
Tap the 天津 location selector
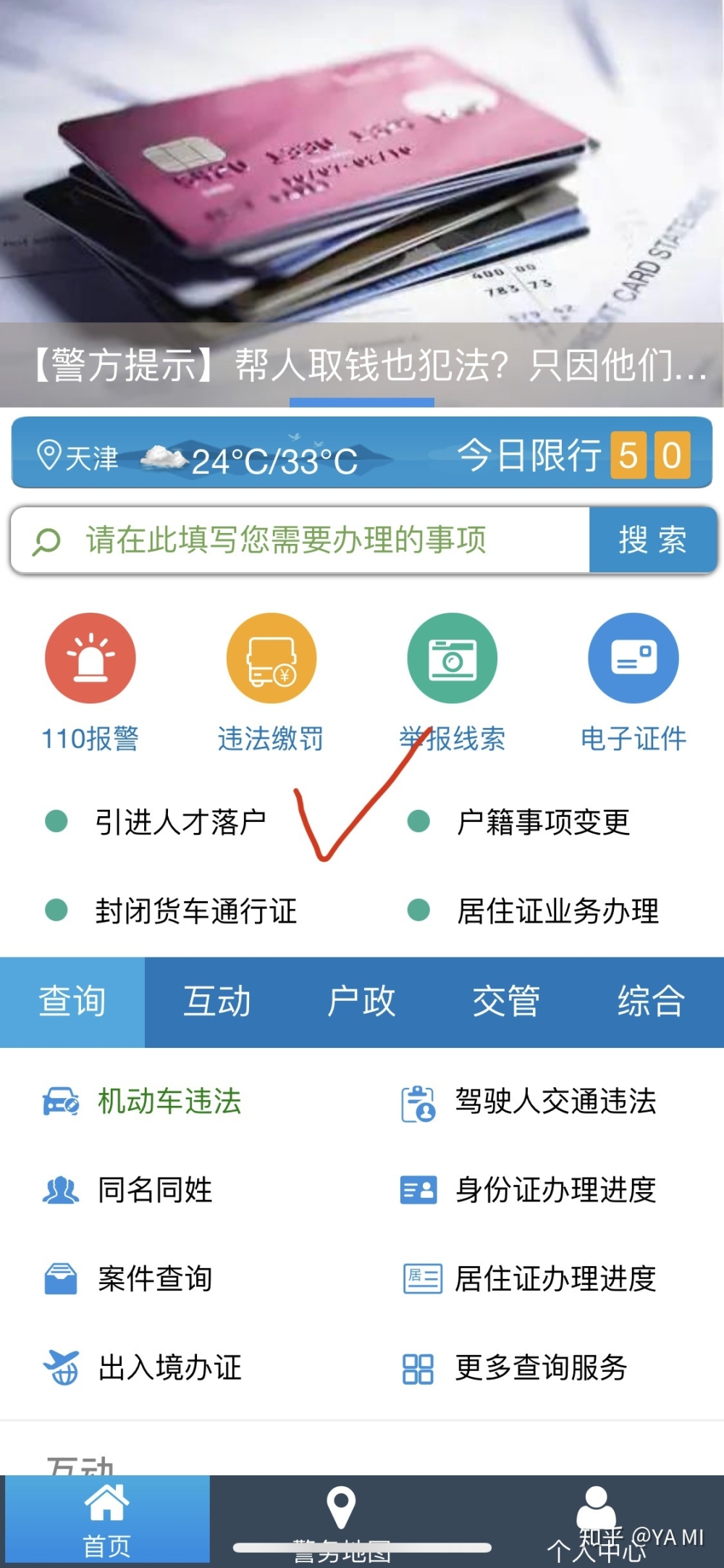(78, 457)
